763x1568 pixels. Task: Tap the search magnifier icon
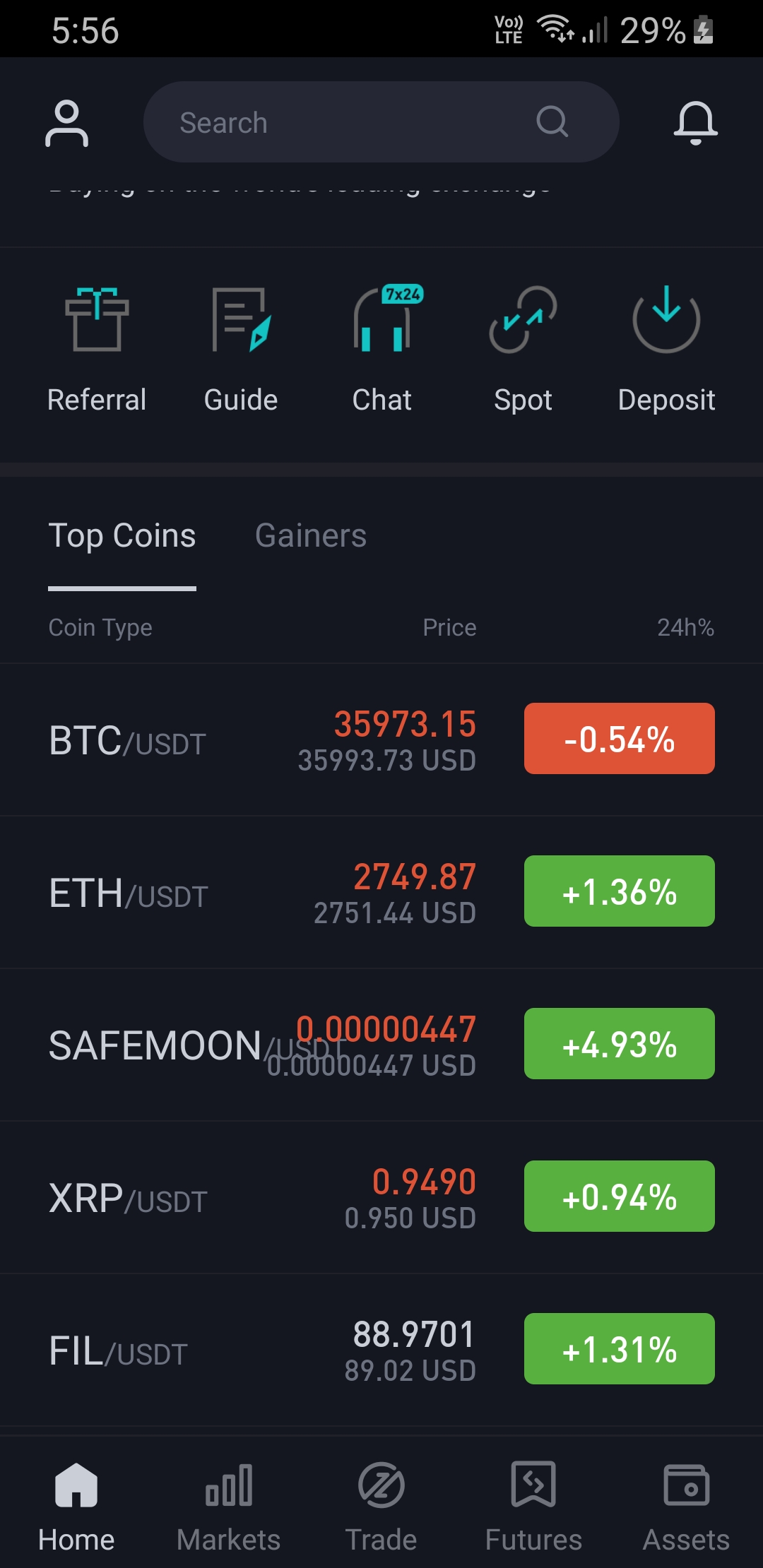550,121
